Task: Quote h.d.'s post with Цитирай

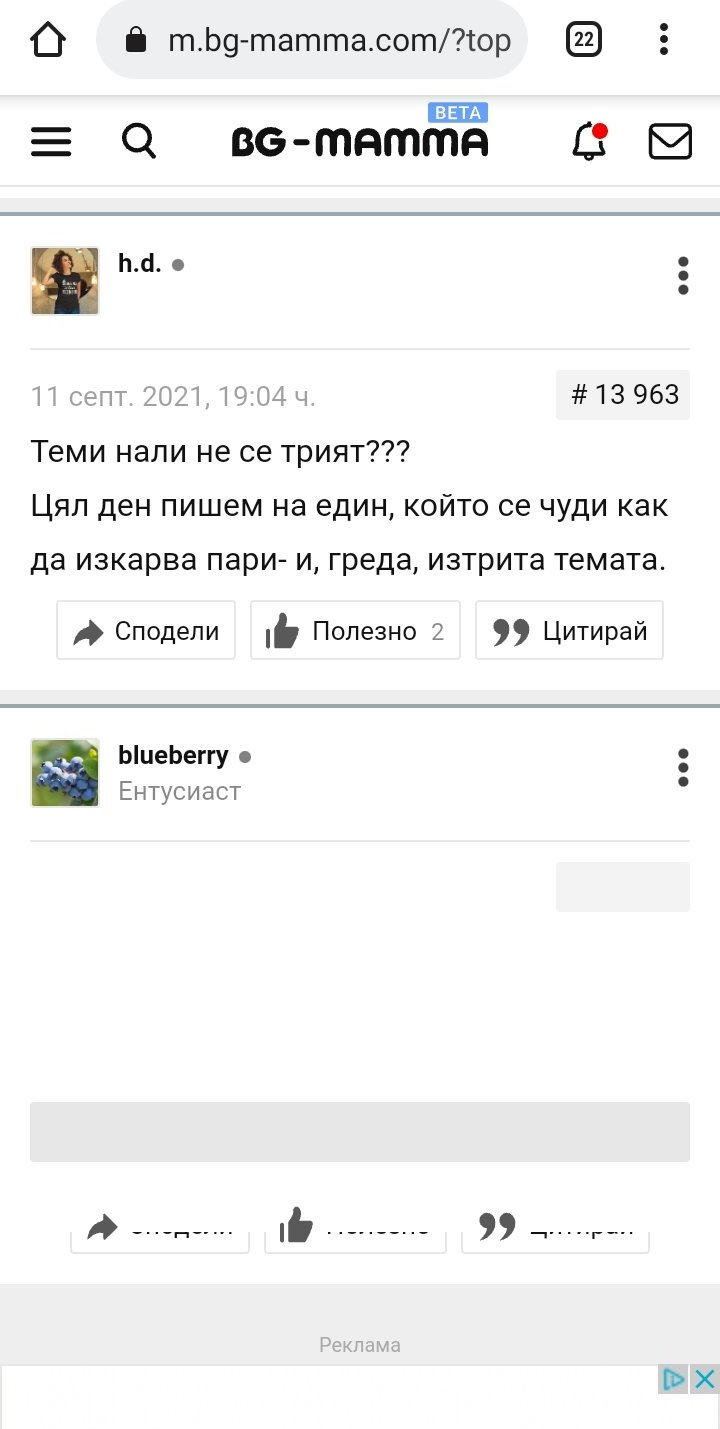Action: [569, 631]
